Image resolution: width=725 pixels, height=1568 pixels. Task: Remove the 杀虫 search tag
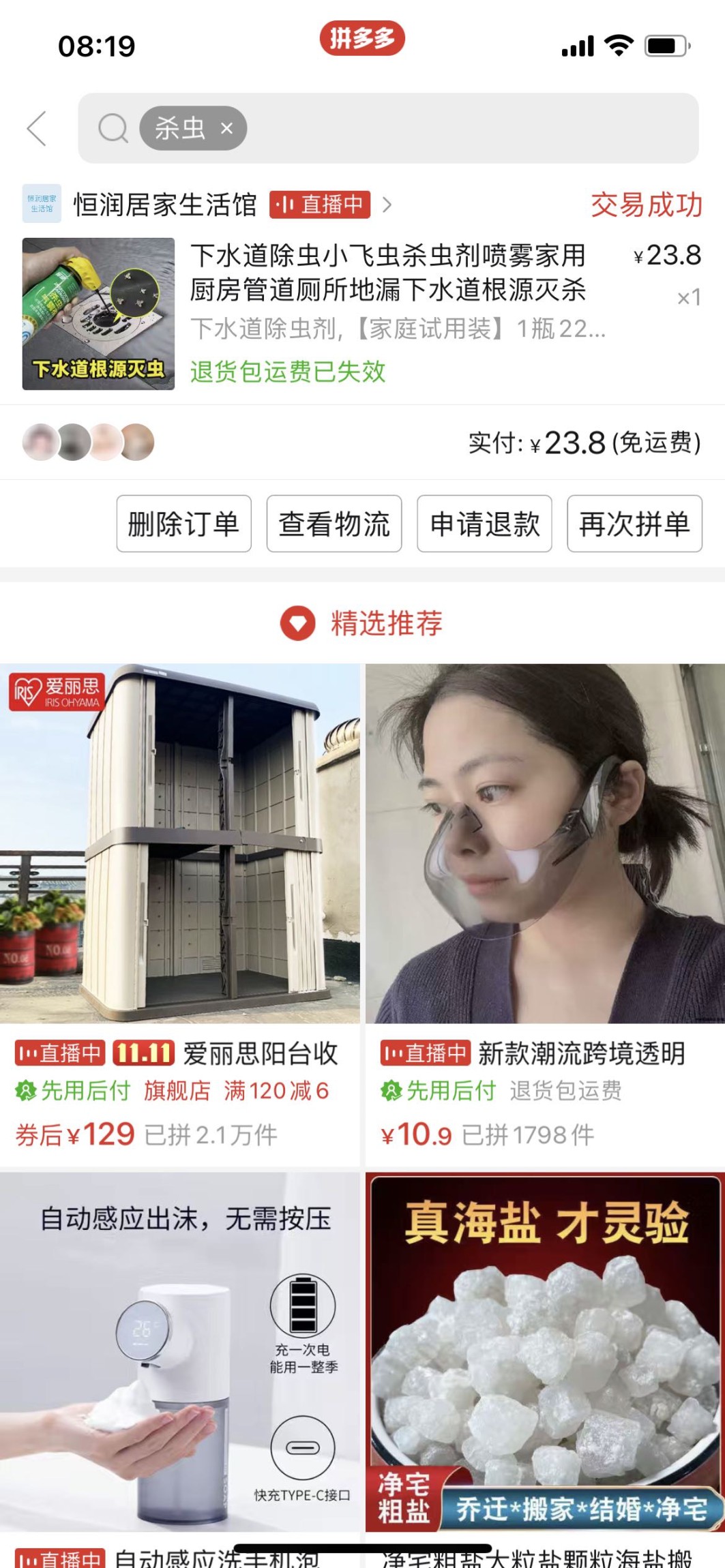coord(227,128)
